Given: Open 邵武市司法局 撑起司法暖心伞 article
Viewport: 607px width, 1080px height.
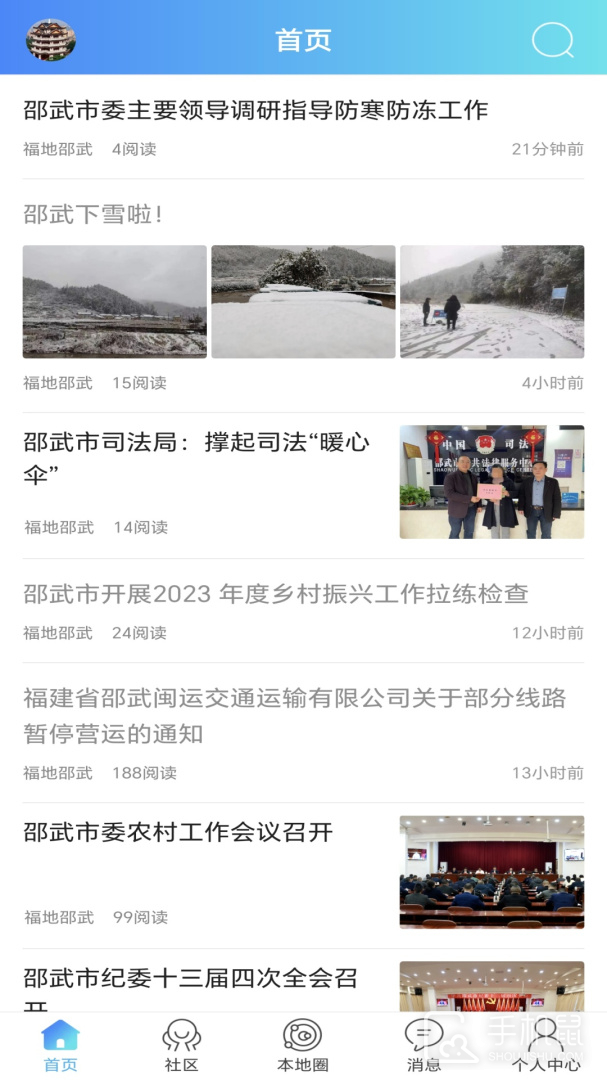Looking at the screenshot, I should 196,457.
